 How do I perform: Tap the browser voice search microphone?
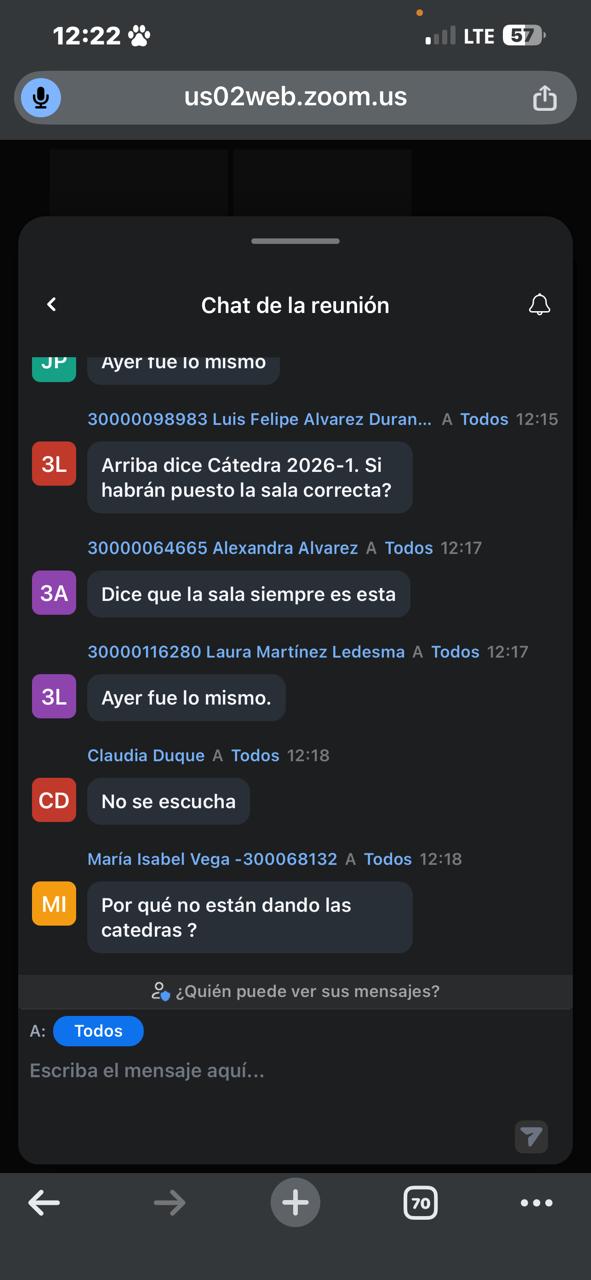pos(41,98)
